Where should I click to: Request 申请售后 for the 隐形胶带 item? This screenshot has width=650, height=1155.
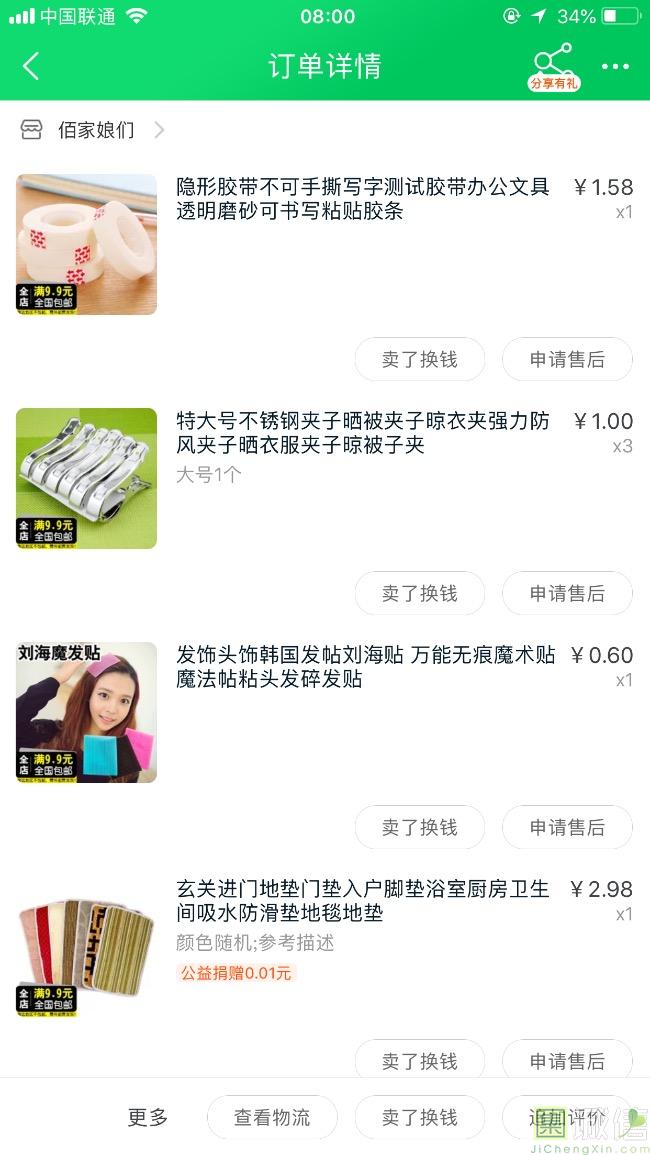[x=567, y=359]
